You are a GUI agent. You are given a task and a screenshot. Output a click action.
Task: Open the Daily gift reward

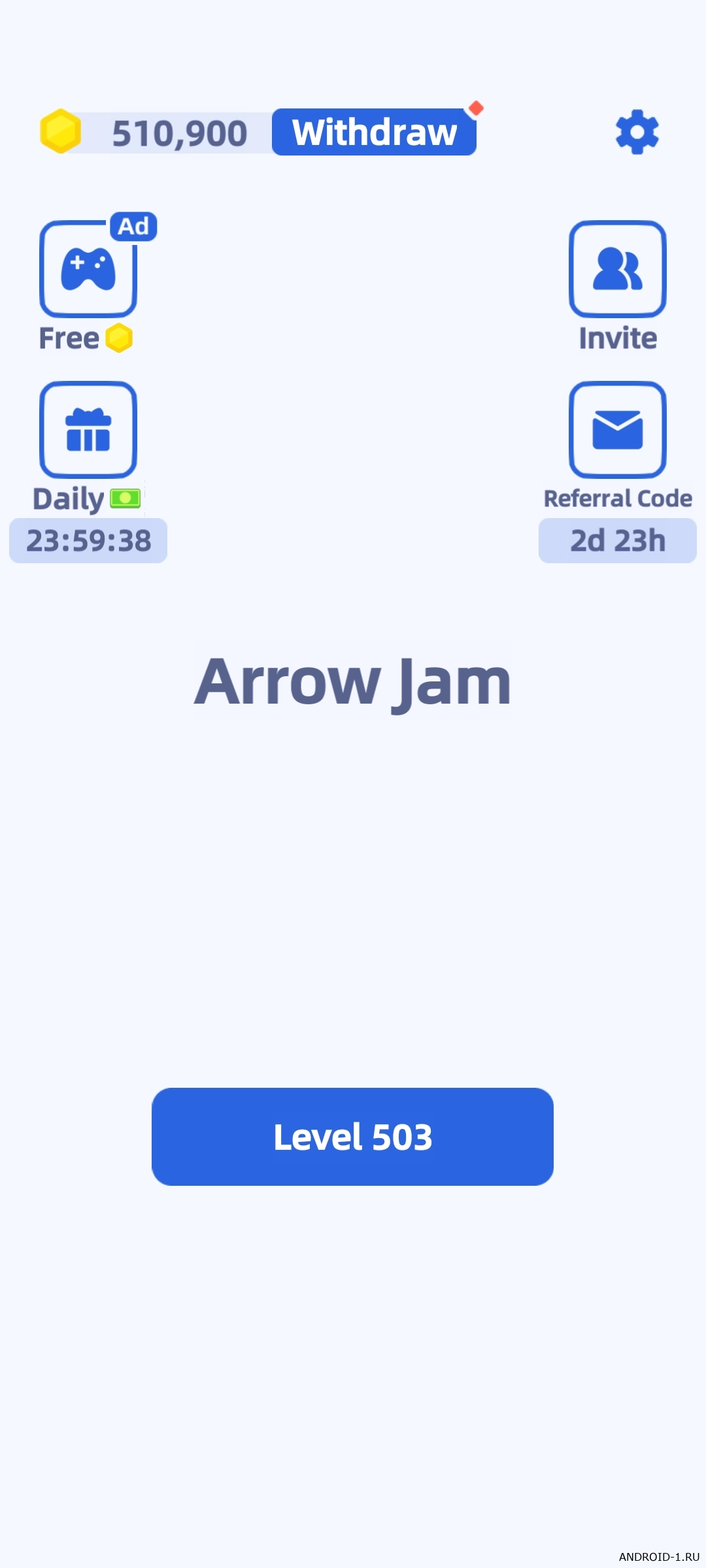pos(88,430)
